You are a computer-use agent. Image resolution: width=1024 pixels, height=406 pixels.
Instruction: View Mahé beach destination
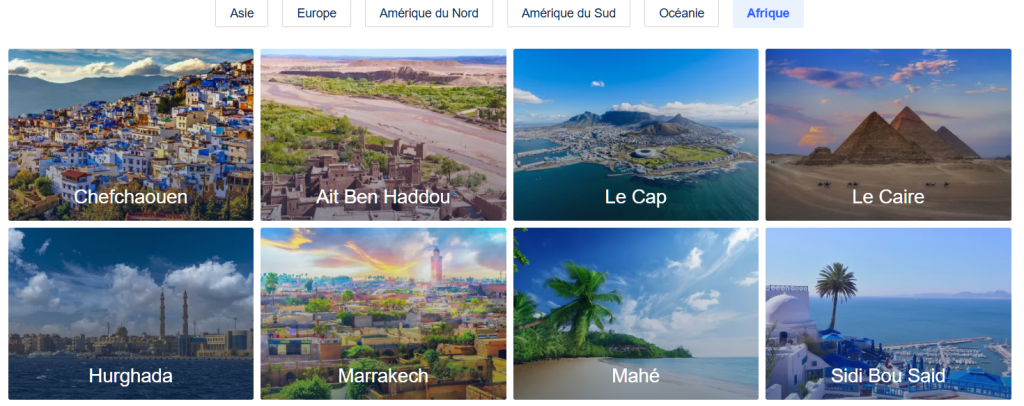[x=636, y=313]
